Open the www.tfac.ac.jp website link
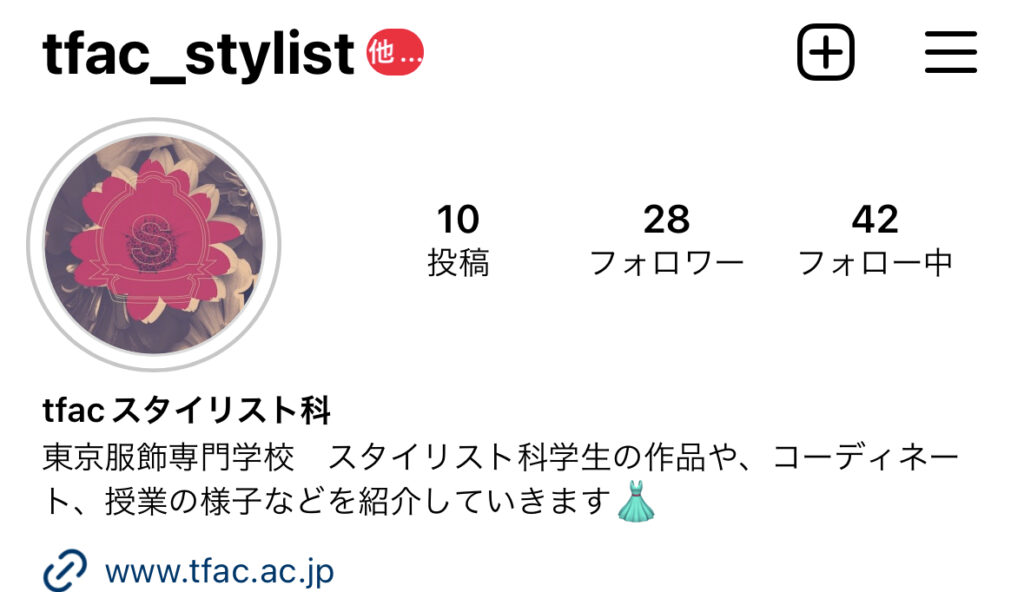This screenshot has height=592, width=1024. click(218, 572)
